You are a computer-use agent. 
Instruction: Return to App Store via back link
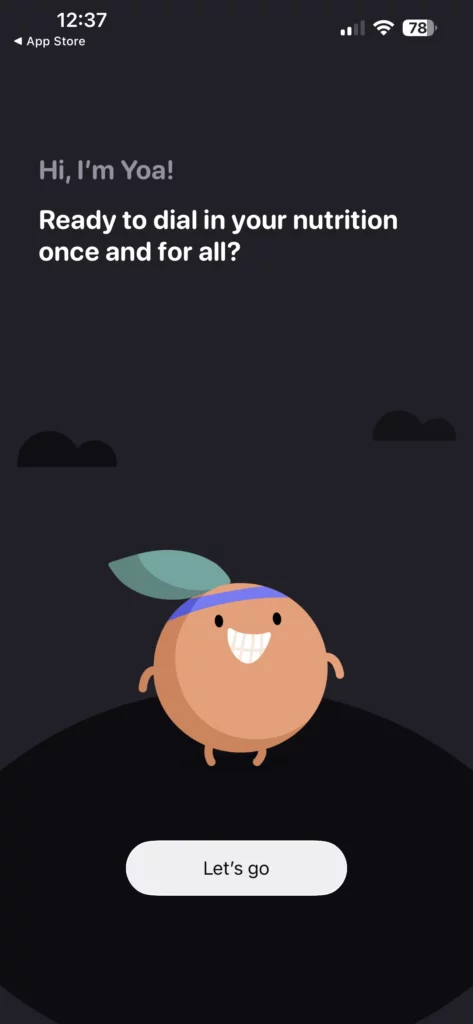point(50,42)
